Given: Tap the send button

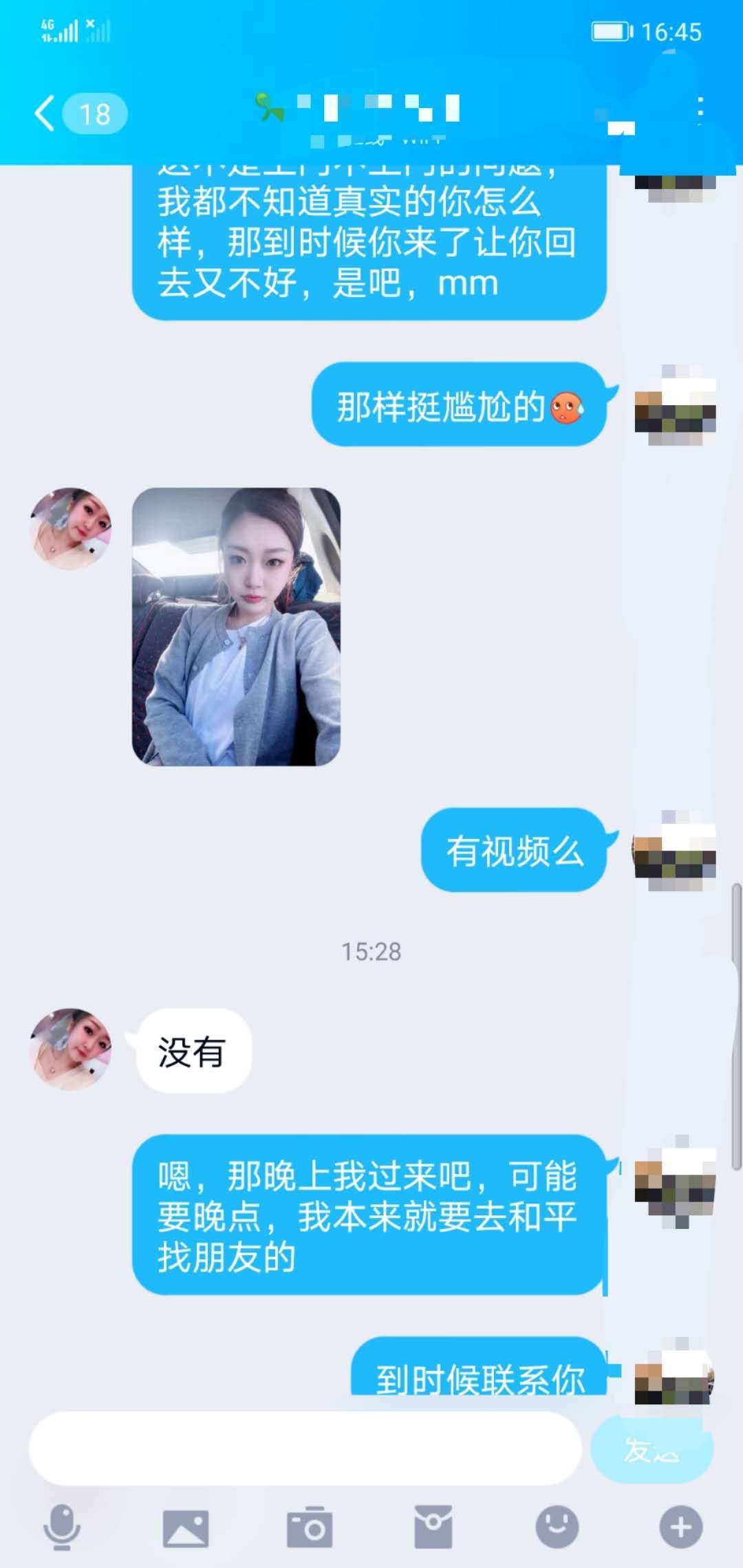Looking at the screenshot, I should [652, 1448].
